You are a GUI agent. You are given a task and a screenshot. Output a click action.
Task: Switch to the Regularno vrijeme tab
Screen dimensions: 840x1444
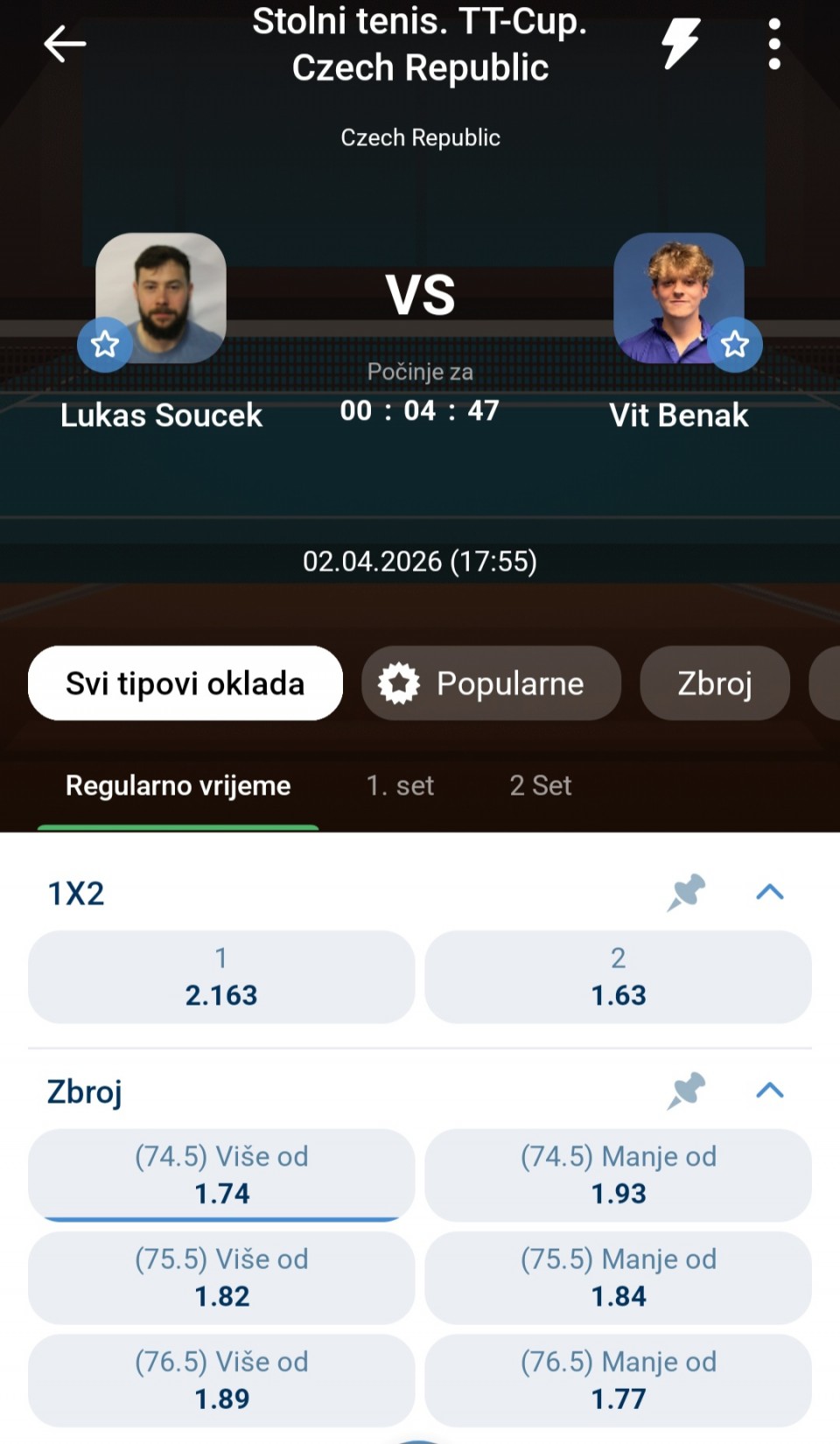[178, 786]
